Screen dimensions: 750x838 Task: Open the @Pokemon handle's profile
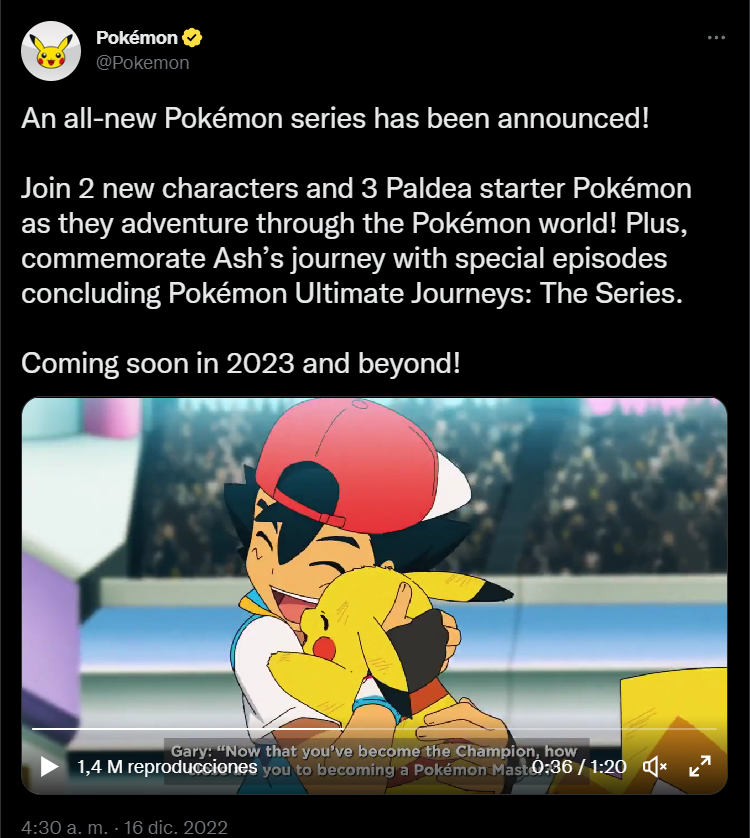click(x=142, y=62)
